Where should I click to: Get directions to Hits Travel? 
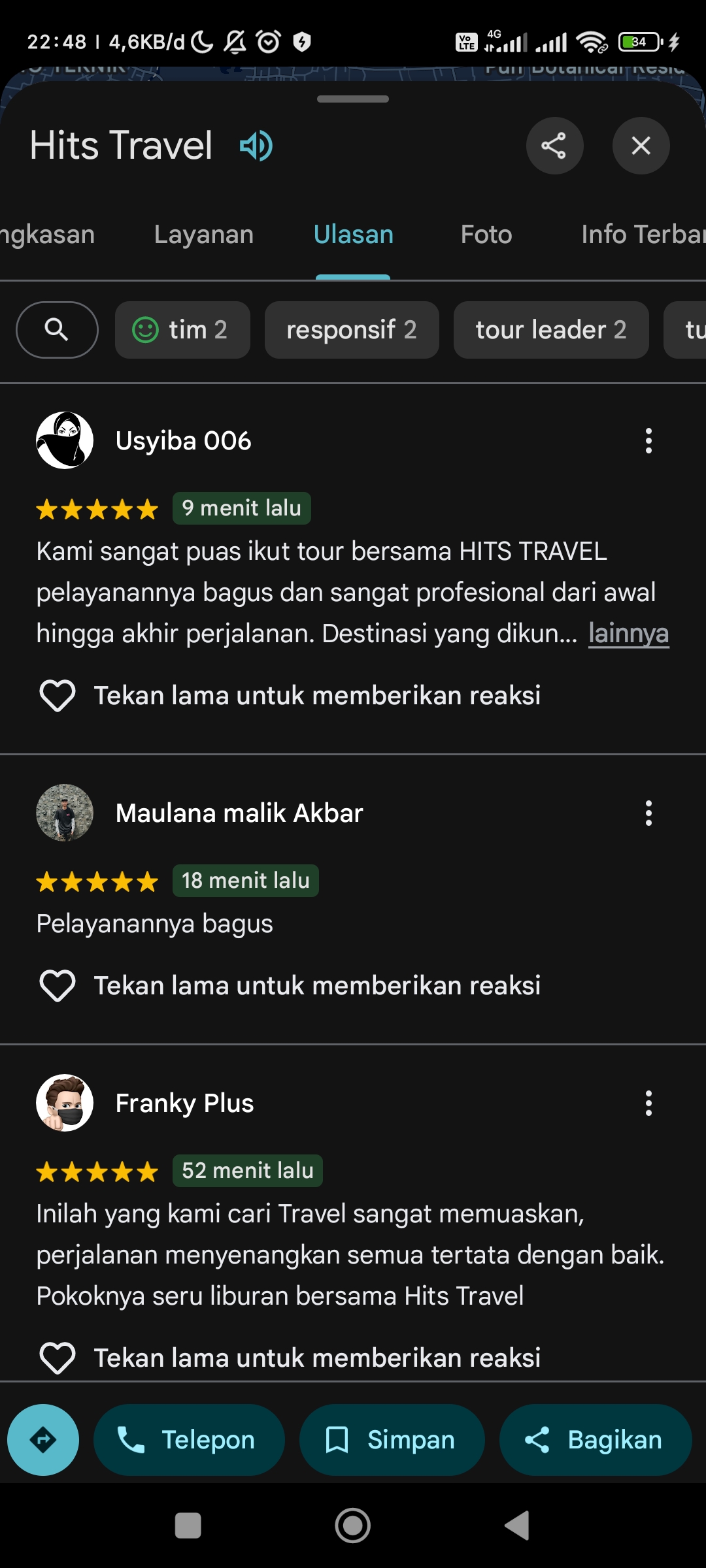pos(43,1440)
